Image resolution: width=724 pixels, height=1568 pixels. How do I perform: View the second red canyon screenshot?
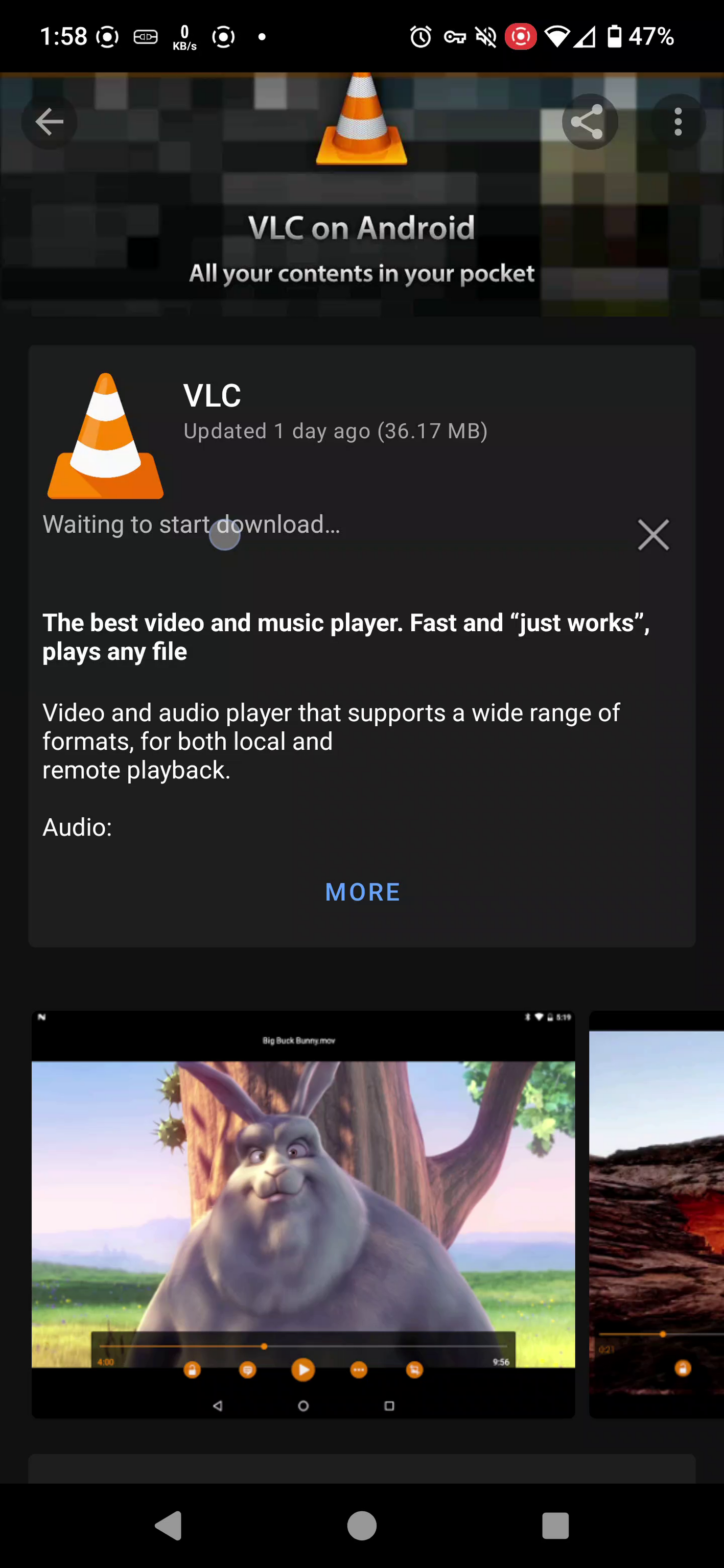pos(657,1215)
